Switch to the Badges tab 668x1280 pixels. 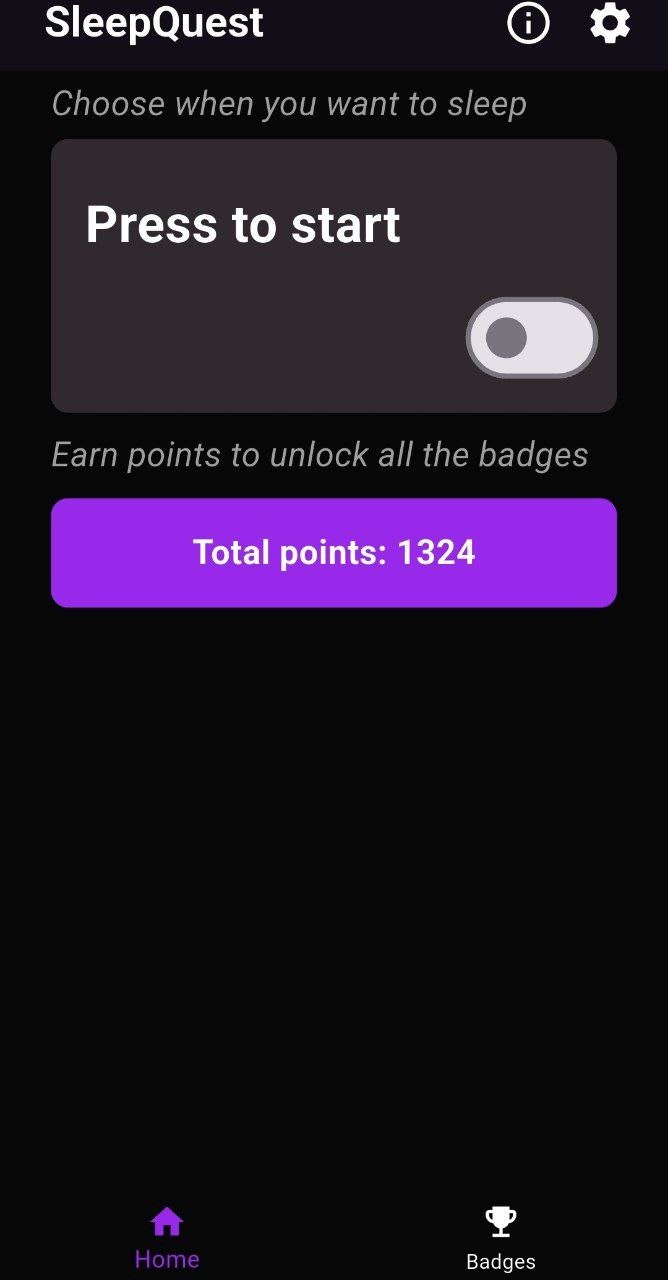click(500, 1238)
